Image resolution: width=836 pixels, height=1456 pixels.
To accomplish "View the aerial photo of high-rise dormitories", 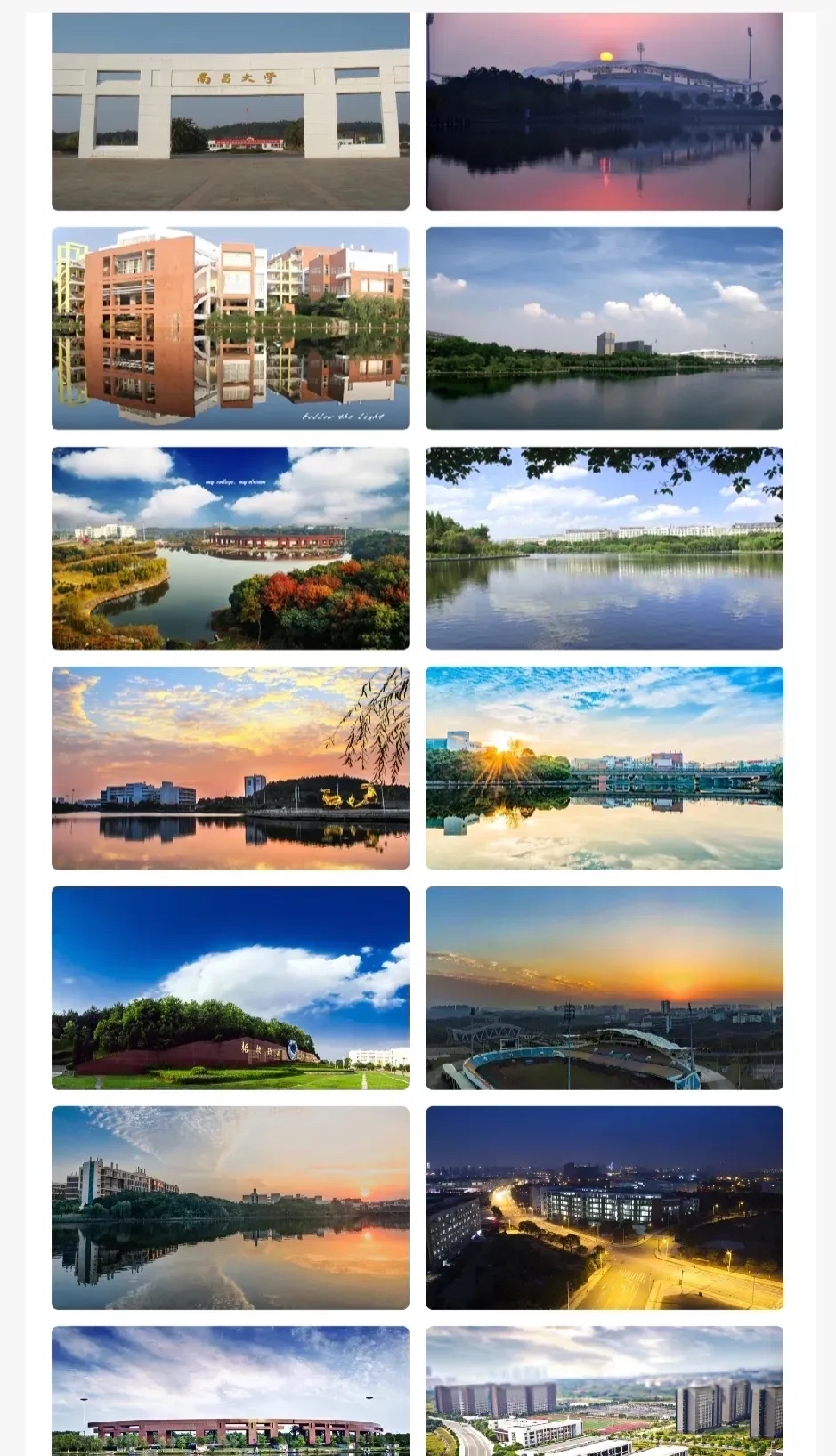I will [x=604, y=1391].
